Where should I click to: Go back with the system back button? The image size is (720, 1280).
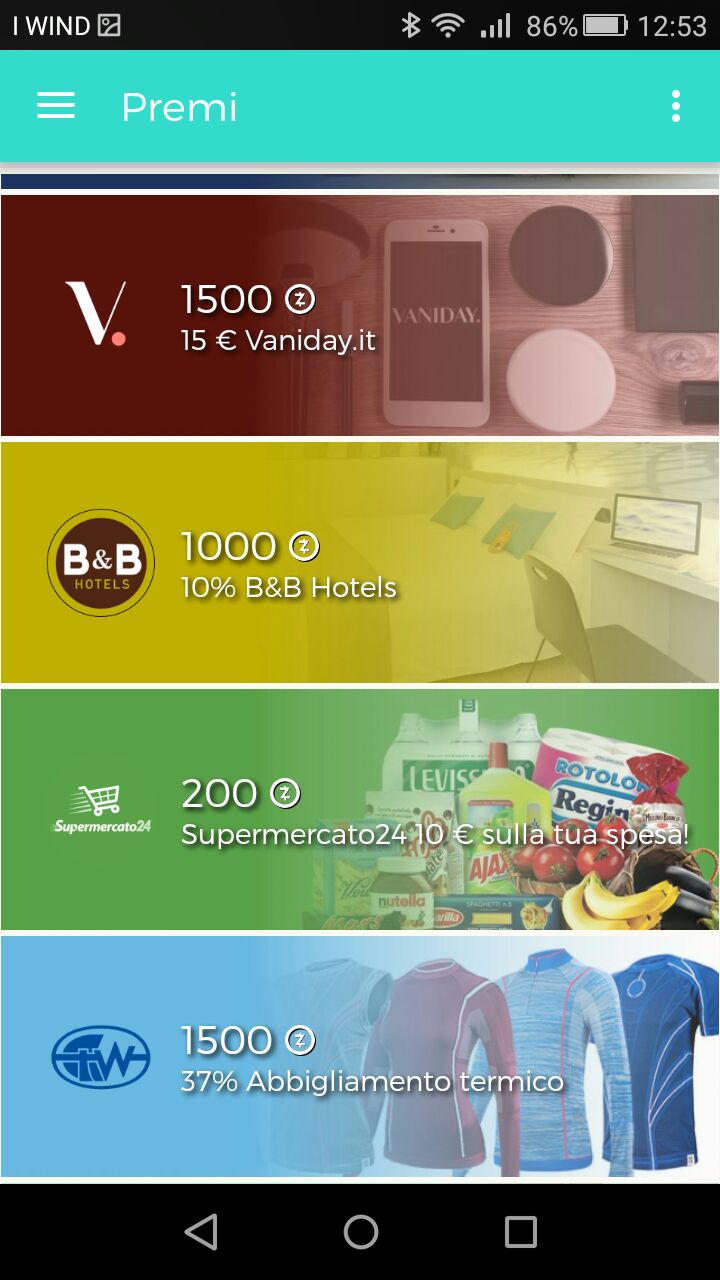(x=201, y=1232)
